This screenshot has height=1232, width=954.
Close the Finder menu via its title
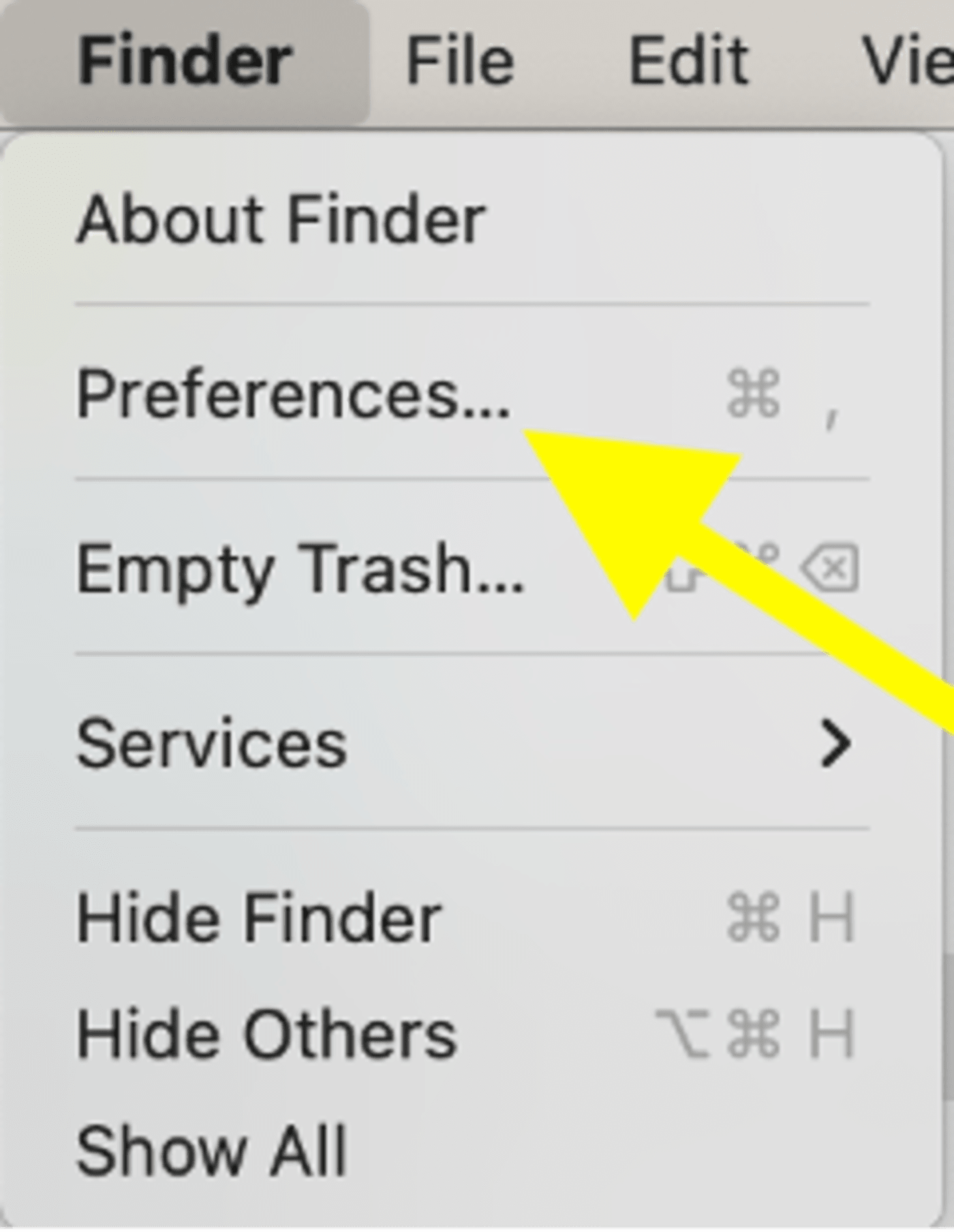click(x=185, y=61)
